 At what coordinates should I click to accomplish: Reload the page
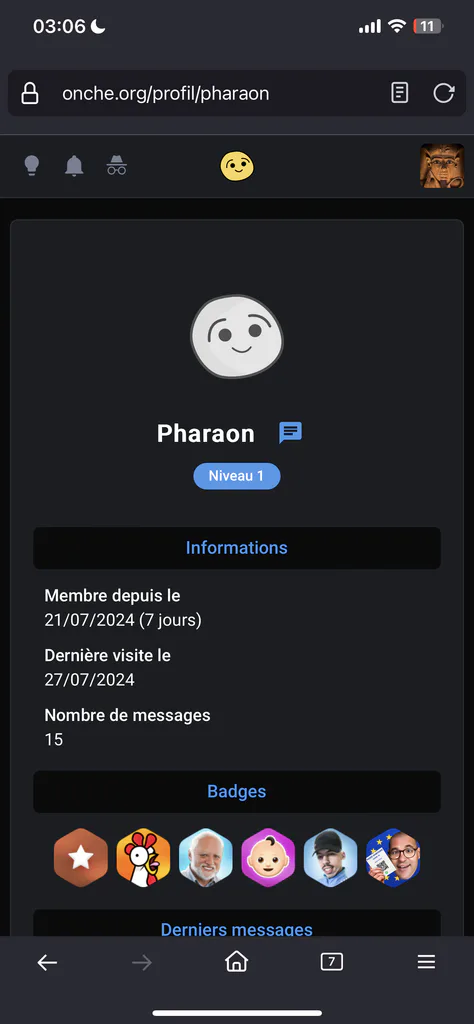[443, 93]
